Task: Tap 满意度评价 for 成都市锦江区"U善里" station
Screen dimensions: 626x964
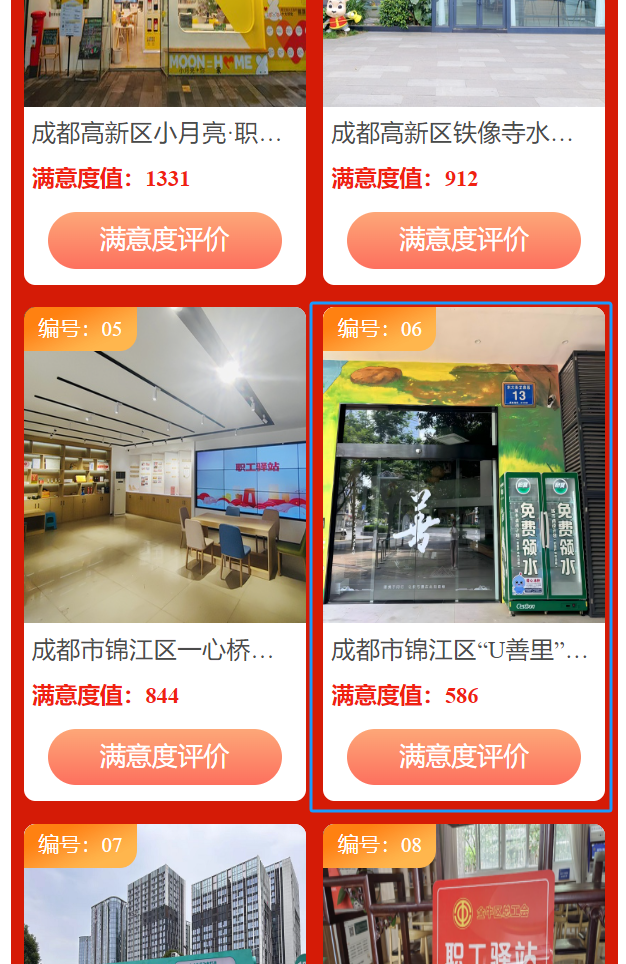Action: coord(464,757)
